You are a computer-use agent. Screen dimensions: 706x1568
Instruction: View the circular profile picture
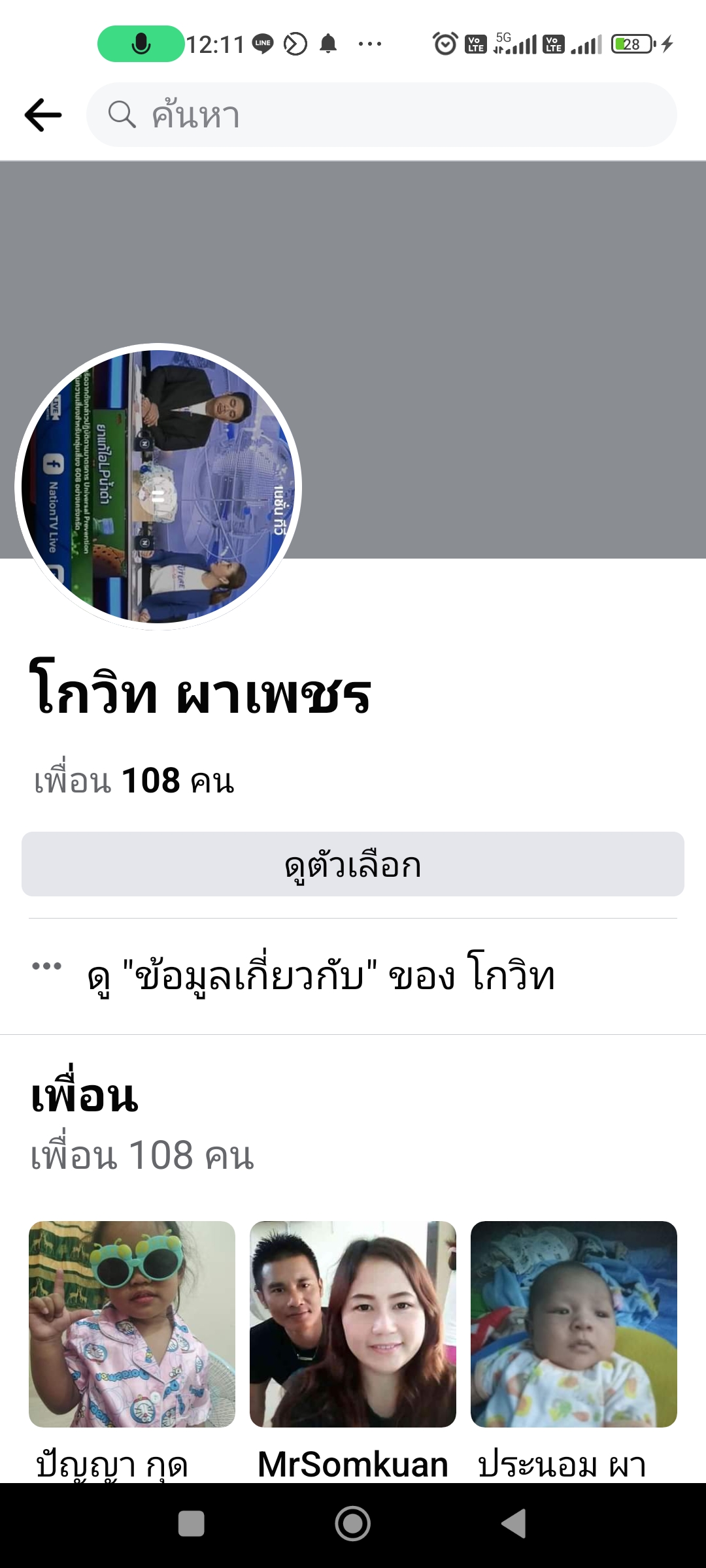click(x=158, y=487)
